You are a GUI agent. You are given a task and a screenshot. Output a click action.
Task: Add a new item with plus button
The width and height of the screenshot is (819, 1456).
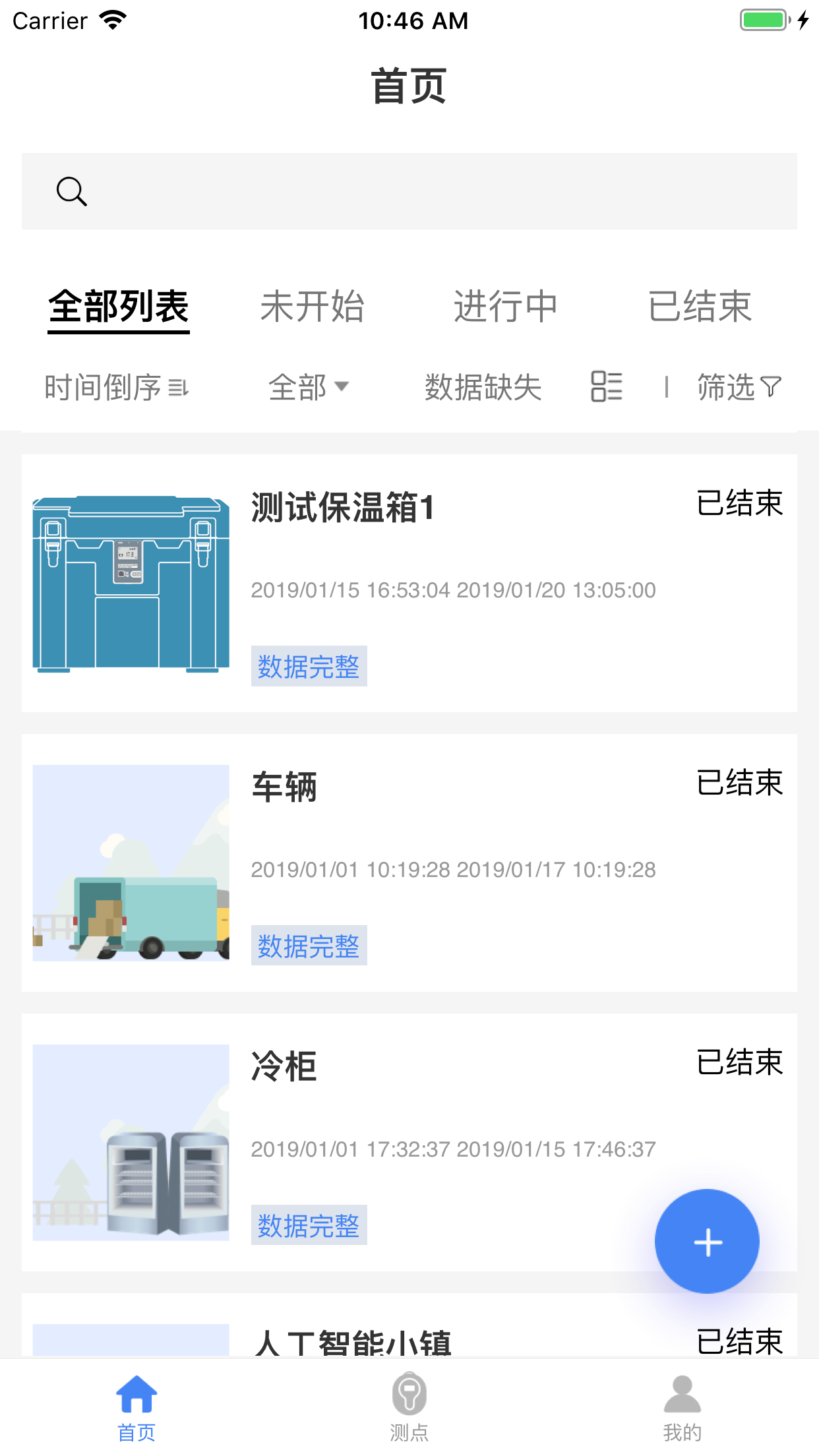point(707,1242)
